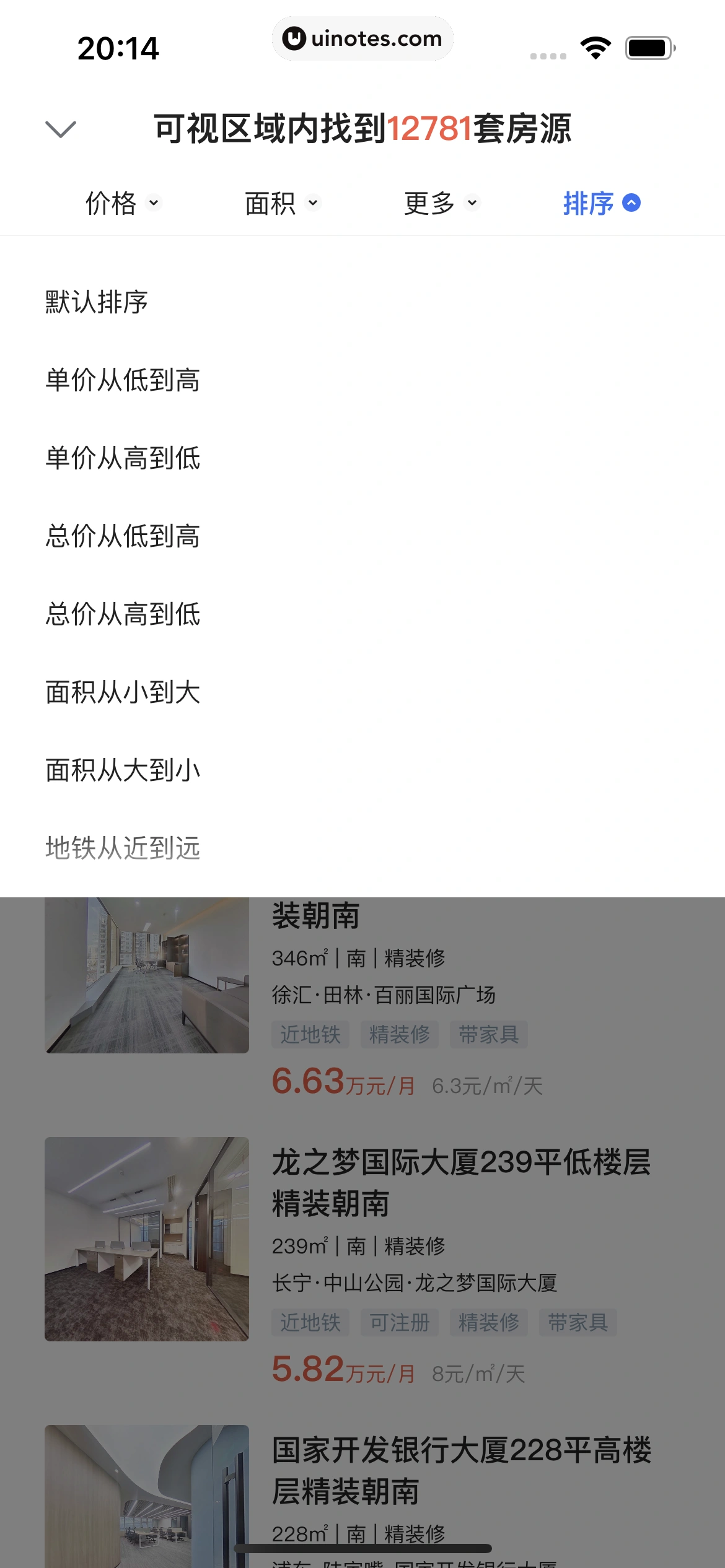Select 面积从大到小 option
The image size is (725, 1568).
[x=123, y=770]
